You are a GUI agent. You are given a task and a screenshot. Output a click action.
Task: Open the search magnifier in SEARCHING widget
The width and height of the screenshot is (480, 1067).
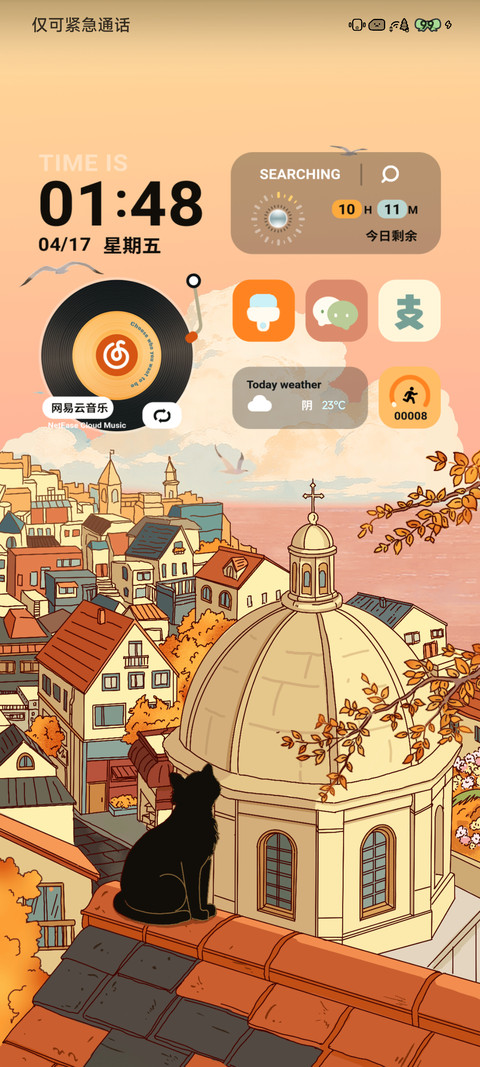pyautogui.click(x=389, y=174)
